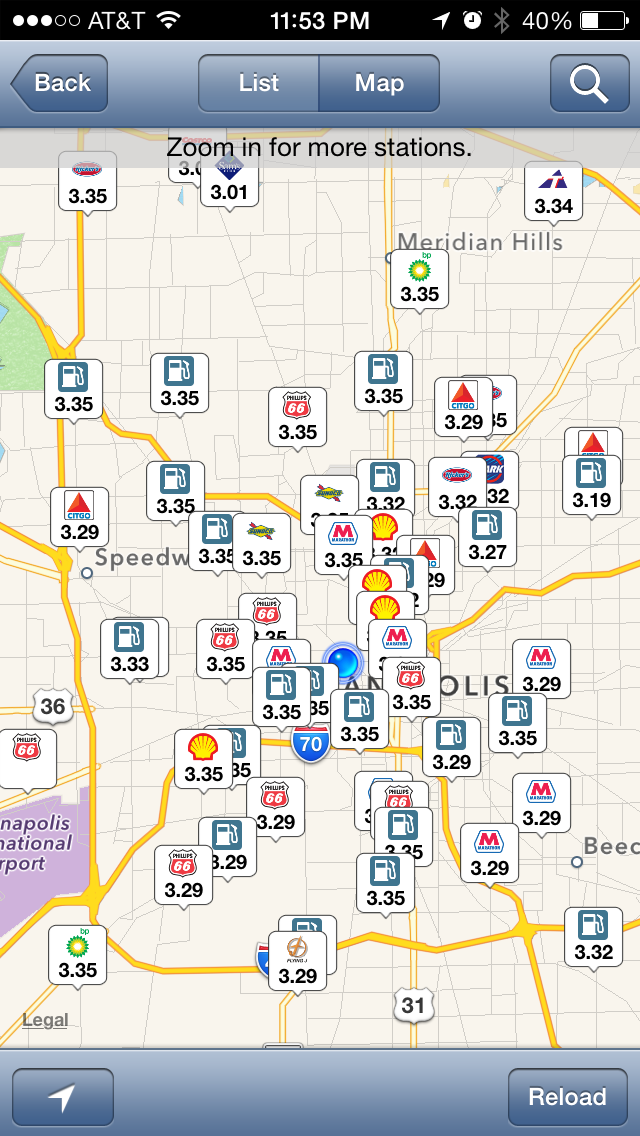Open the 3.34 station pin
This screenshot has height=1136, width=640.
[x=554, y=191]
